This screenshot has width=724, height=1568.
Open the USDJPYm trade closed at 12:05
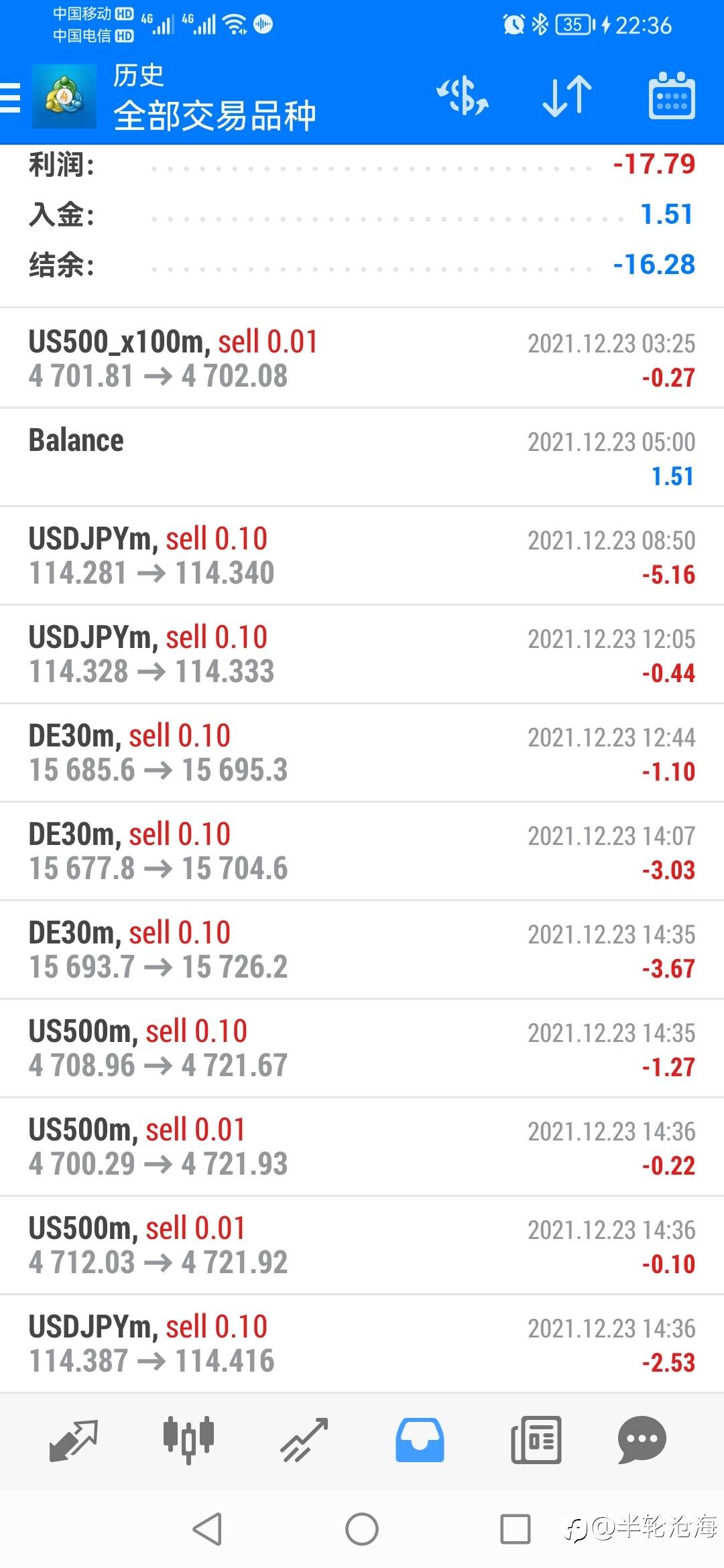pyautogui.click(x=362, y=654)
